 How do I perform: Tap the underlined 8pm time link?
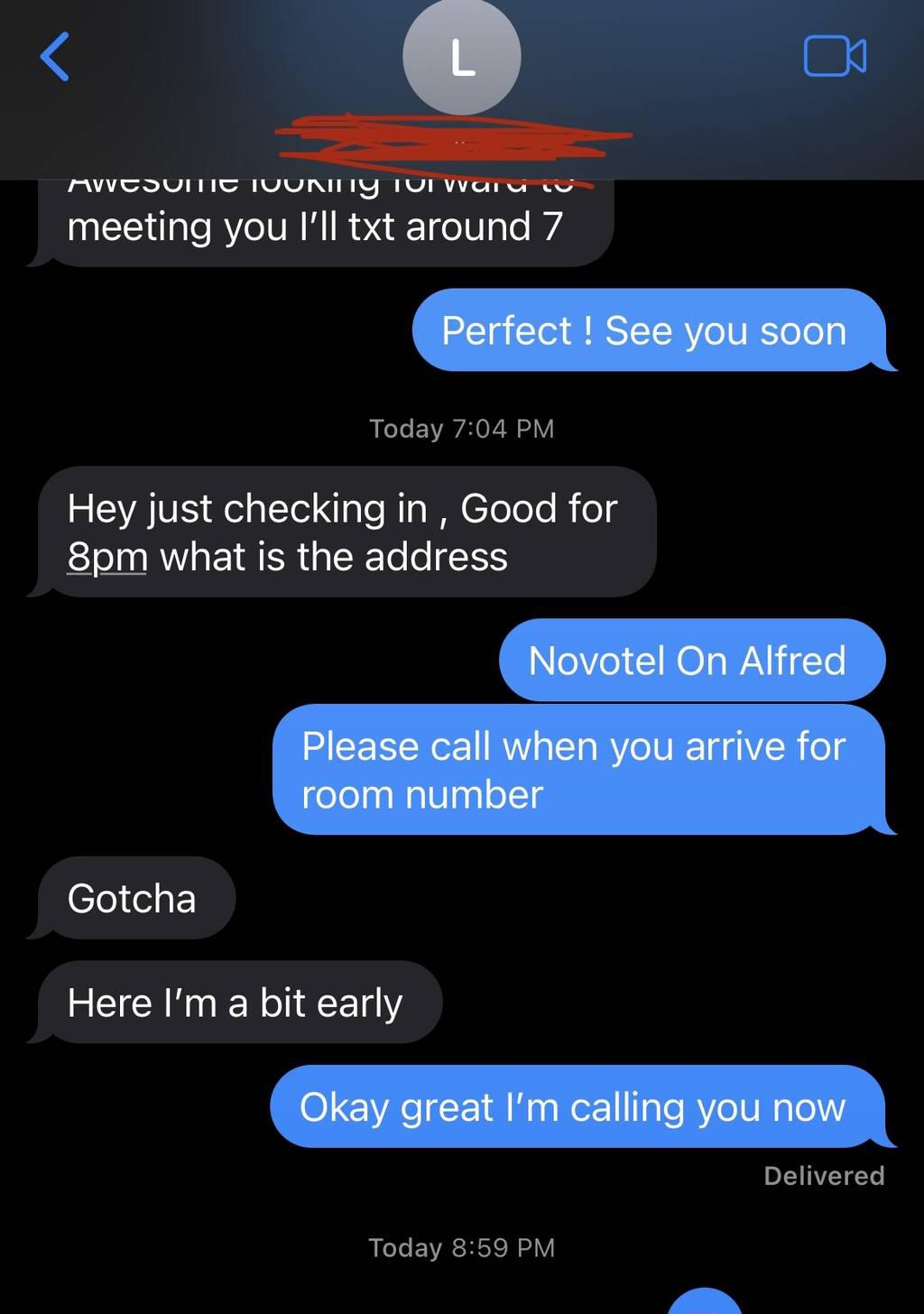106,557
